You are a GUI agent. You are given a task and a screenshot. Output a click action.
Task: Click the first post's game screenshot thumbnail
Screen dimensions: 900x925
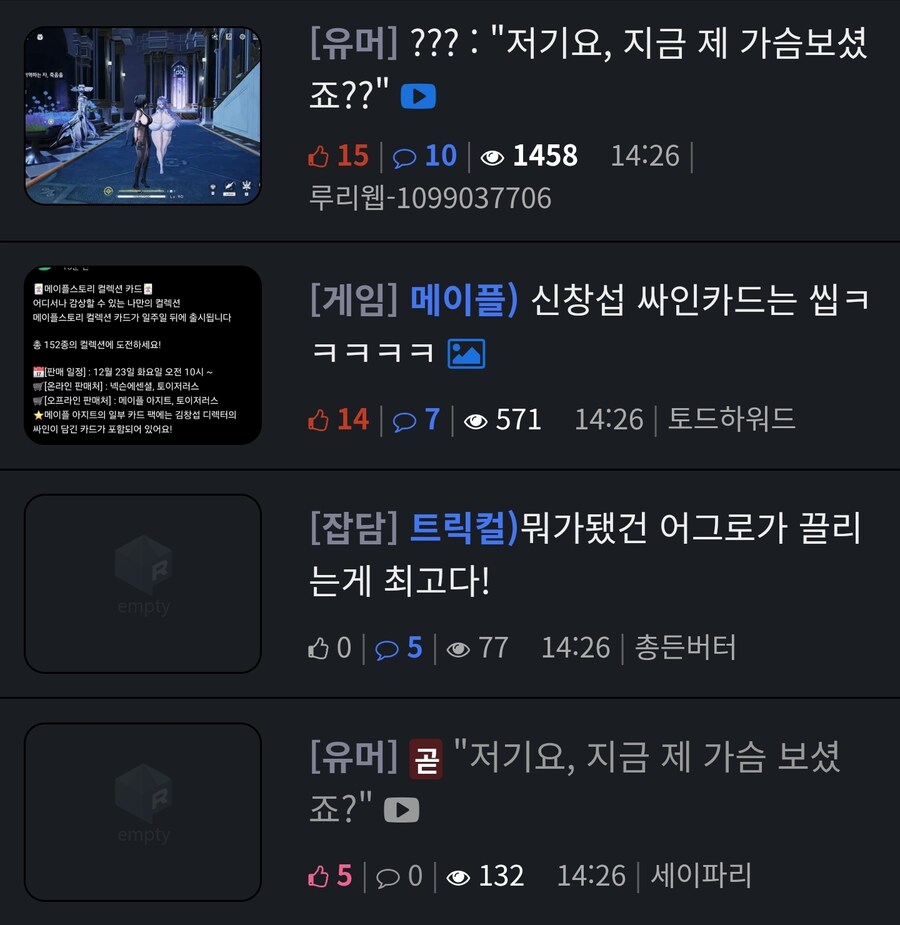click(x=142, y=115)
